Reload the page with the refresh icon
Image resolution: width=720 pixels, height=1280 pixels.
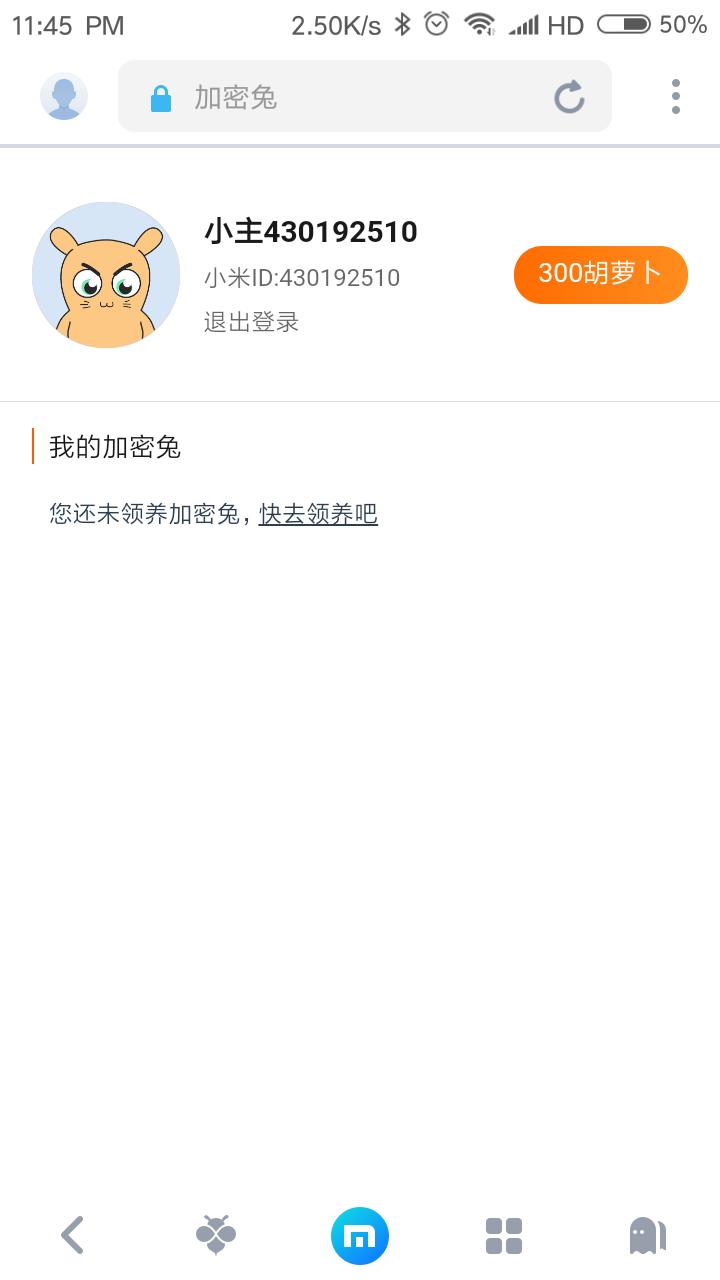(569, 96)
